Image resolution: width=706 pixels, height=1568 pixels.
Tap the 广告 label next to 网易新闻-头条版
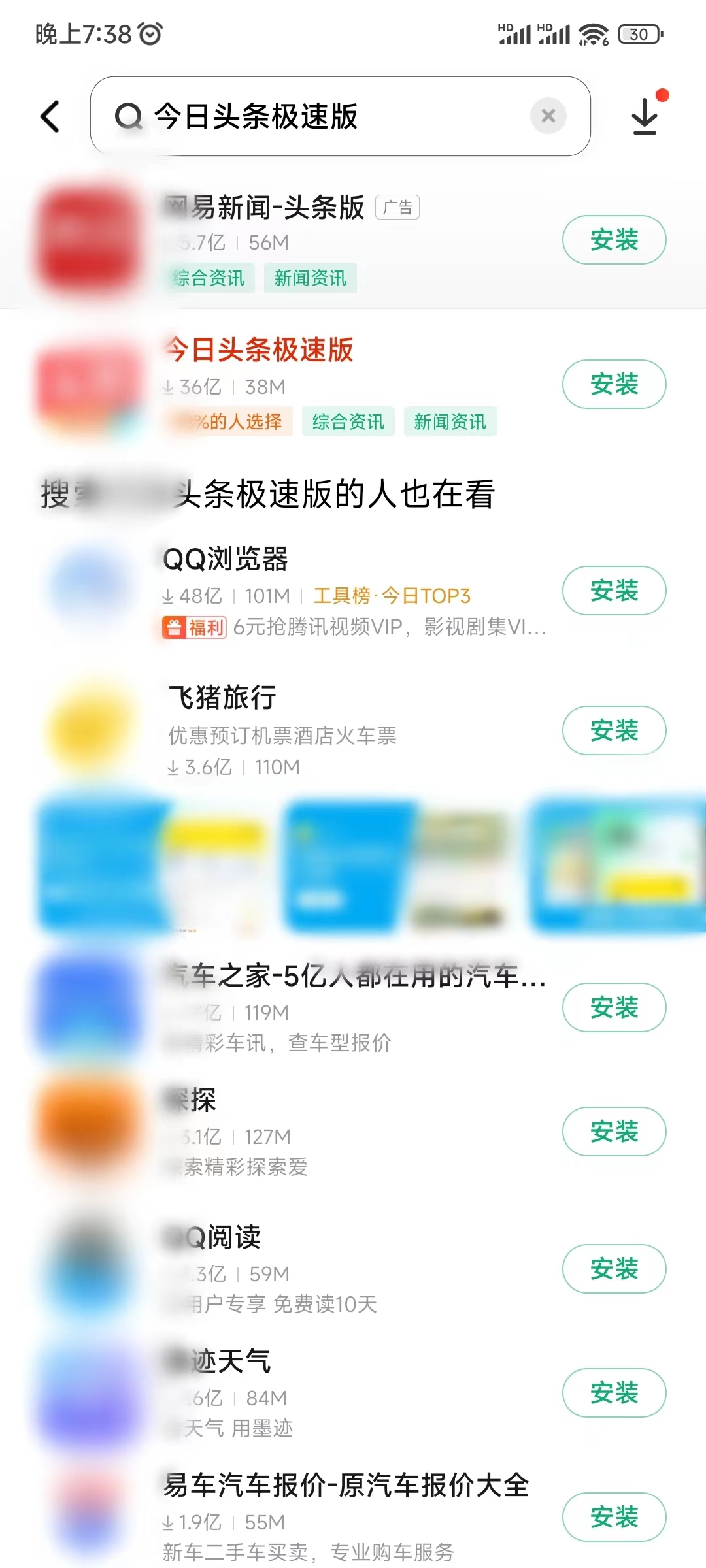[397, 207]
